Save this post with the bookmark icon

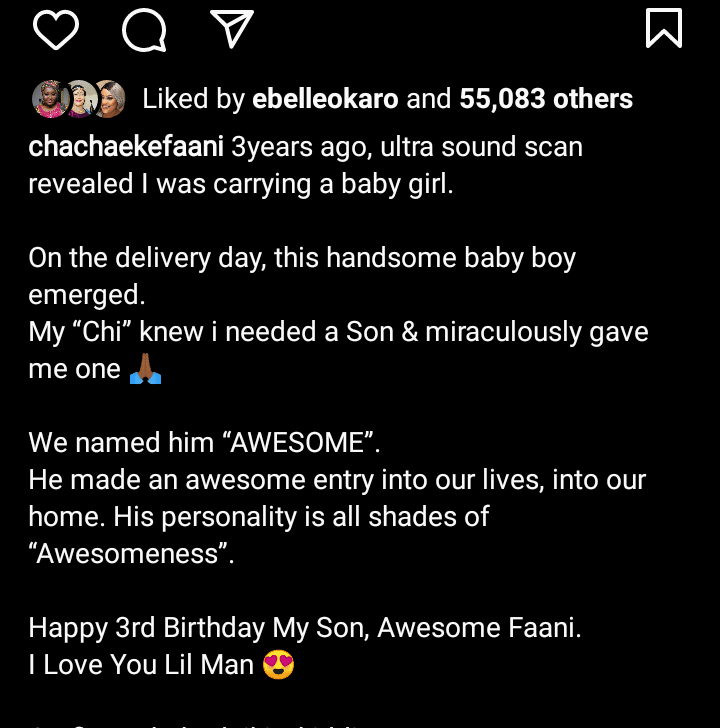coord(664,28)
